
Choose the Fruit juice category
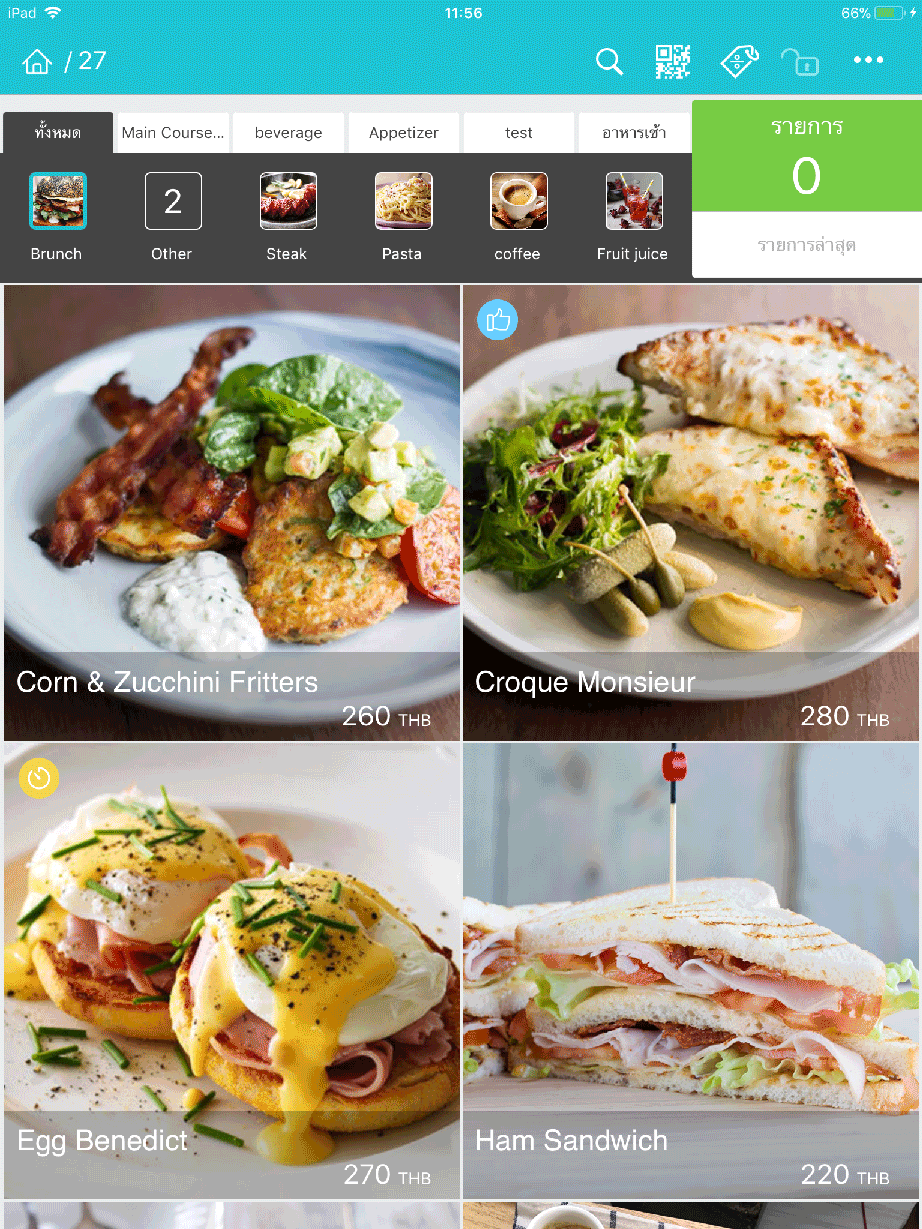pyautogui.click(x=633, y=215)
